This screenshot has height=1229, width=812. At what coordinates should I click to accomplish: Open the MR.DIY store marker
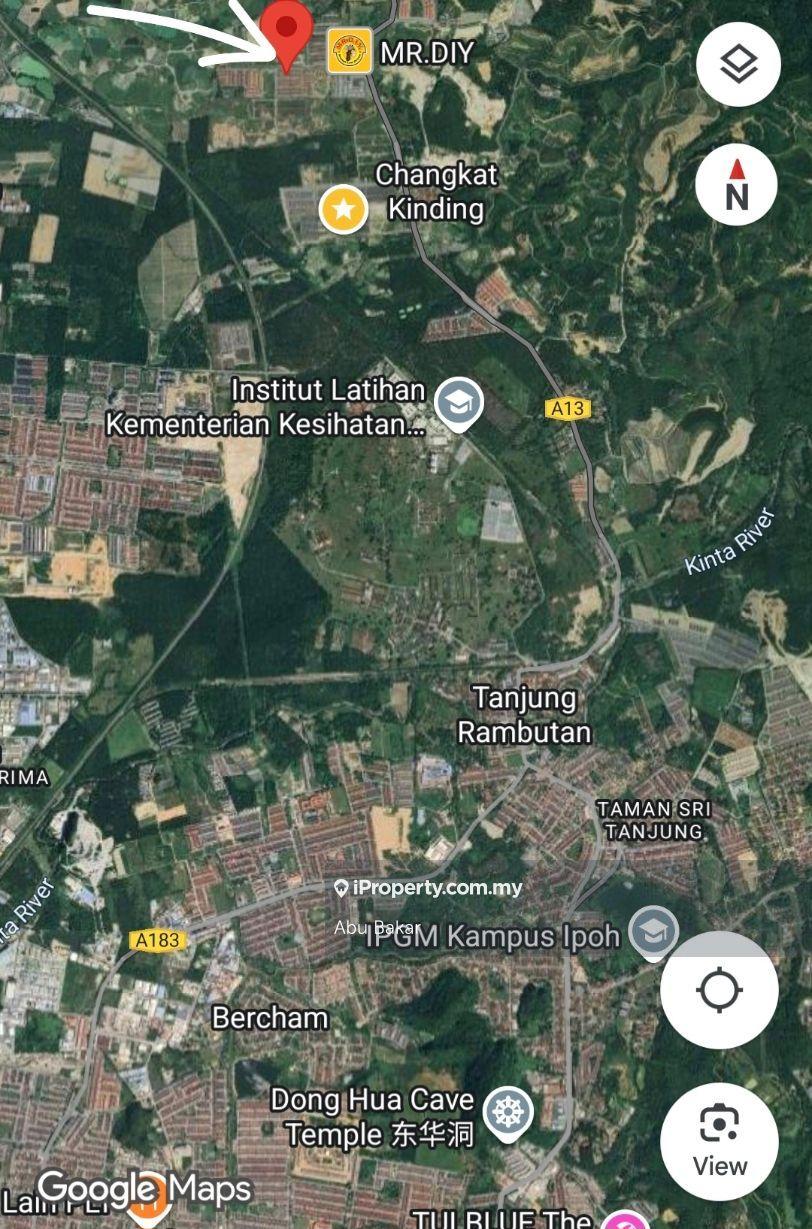(350, 51)
